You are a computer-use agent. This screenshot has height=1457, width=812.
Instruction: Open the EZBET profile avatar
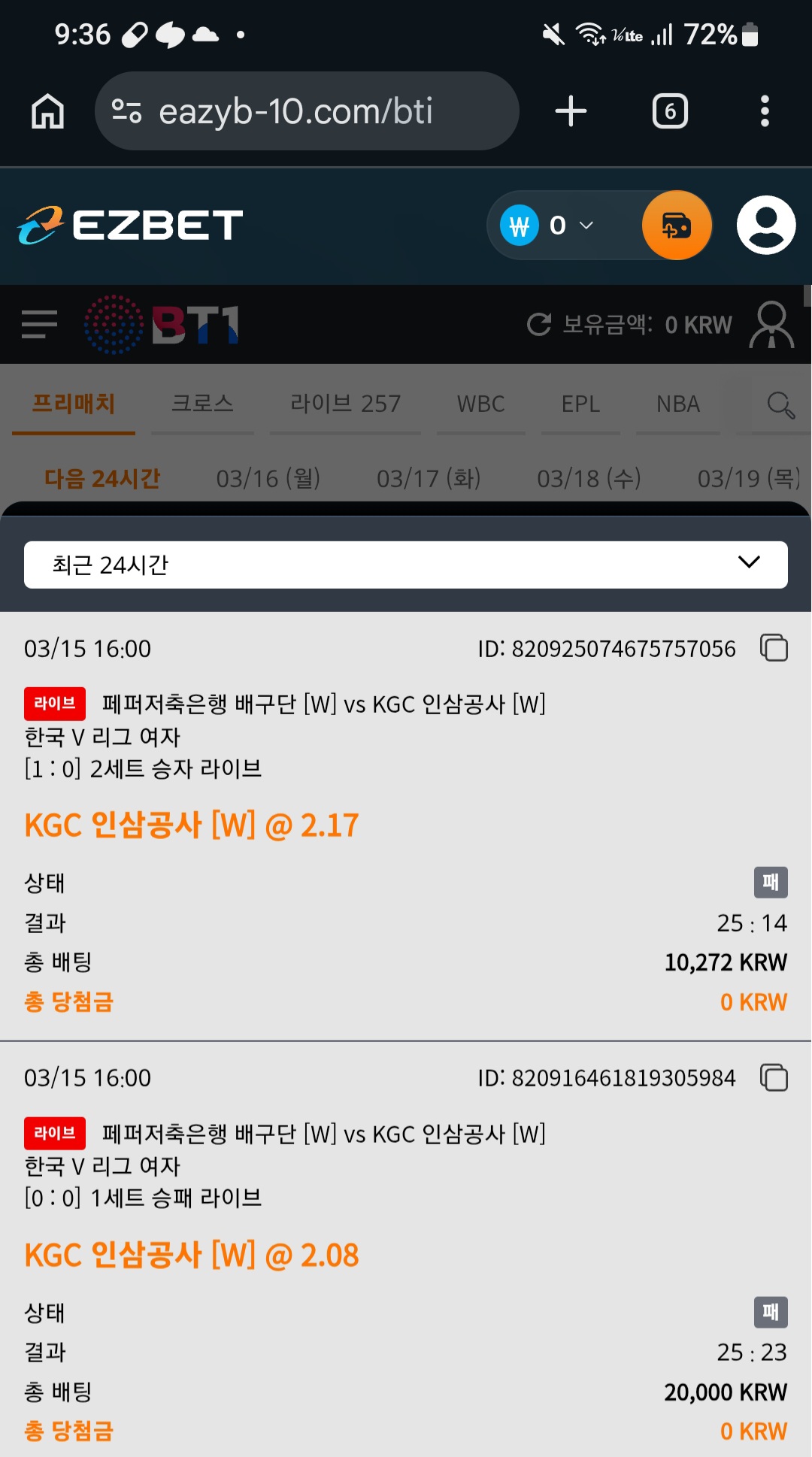[x=765, y=225]
